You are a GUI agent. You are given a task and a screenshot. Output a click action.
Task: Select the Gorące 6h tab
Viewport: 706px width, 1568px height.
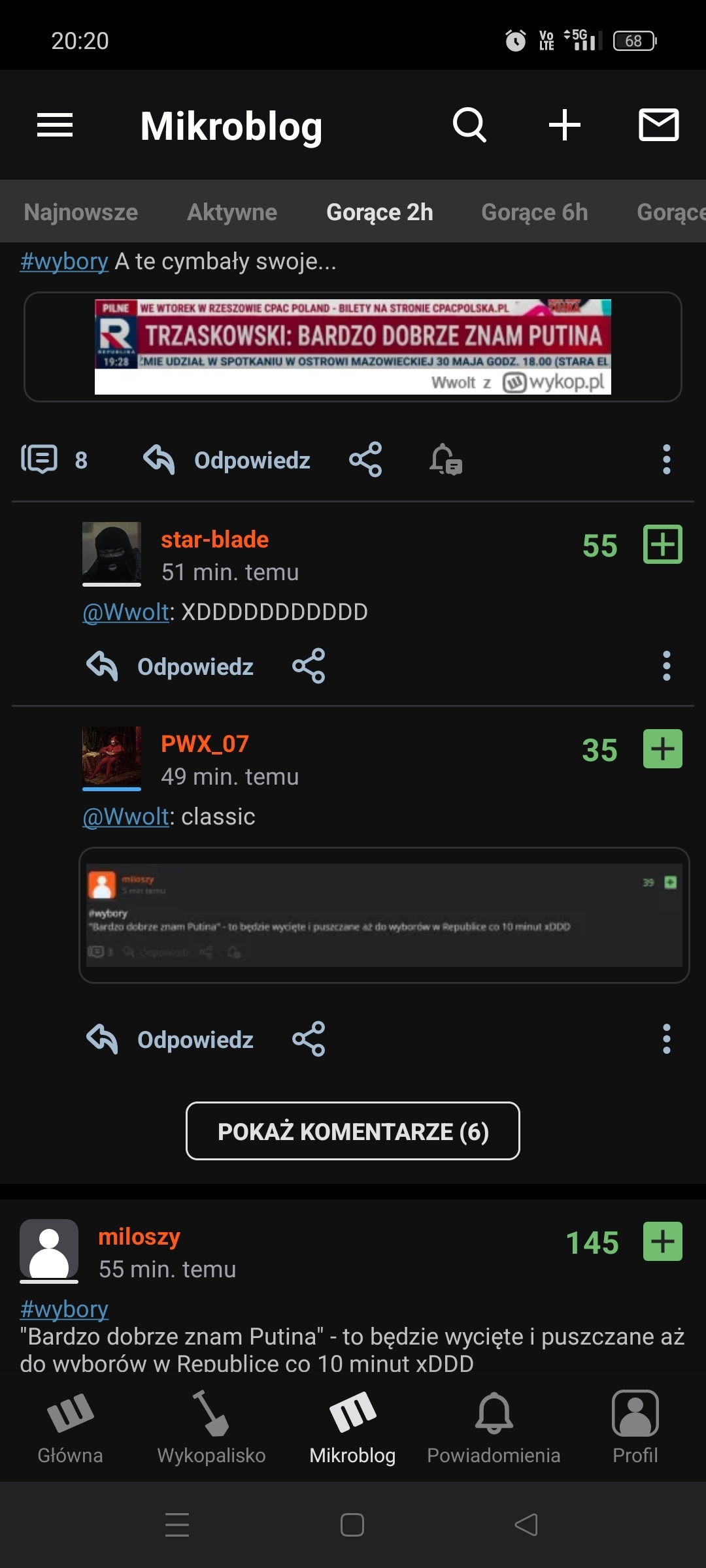534,212
